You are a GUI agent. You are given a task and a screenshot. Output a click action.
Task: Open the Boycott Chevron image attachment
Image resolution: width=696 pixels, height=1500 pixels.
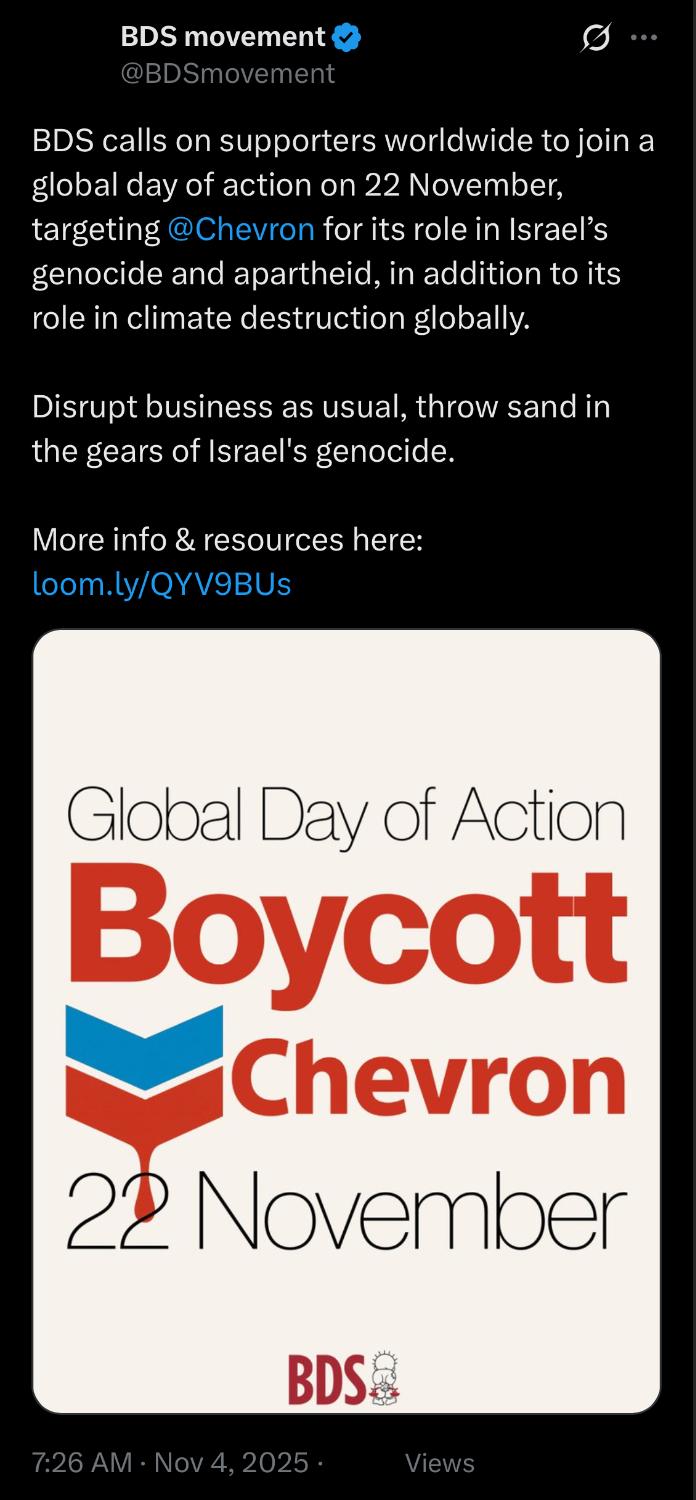[x=346, y=1020]
